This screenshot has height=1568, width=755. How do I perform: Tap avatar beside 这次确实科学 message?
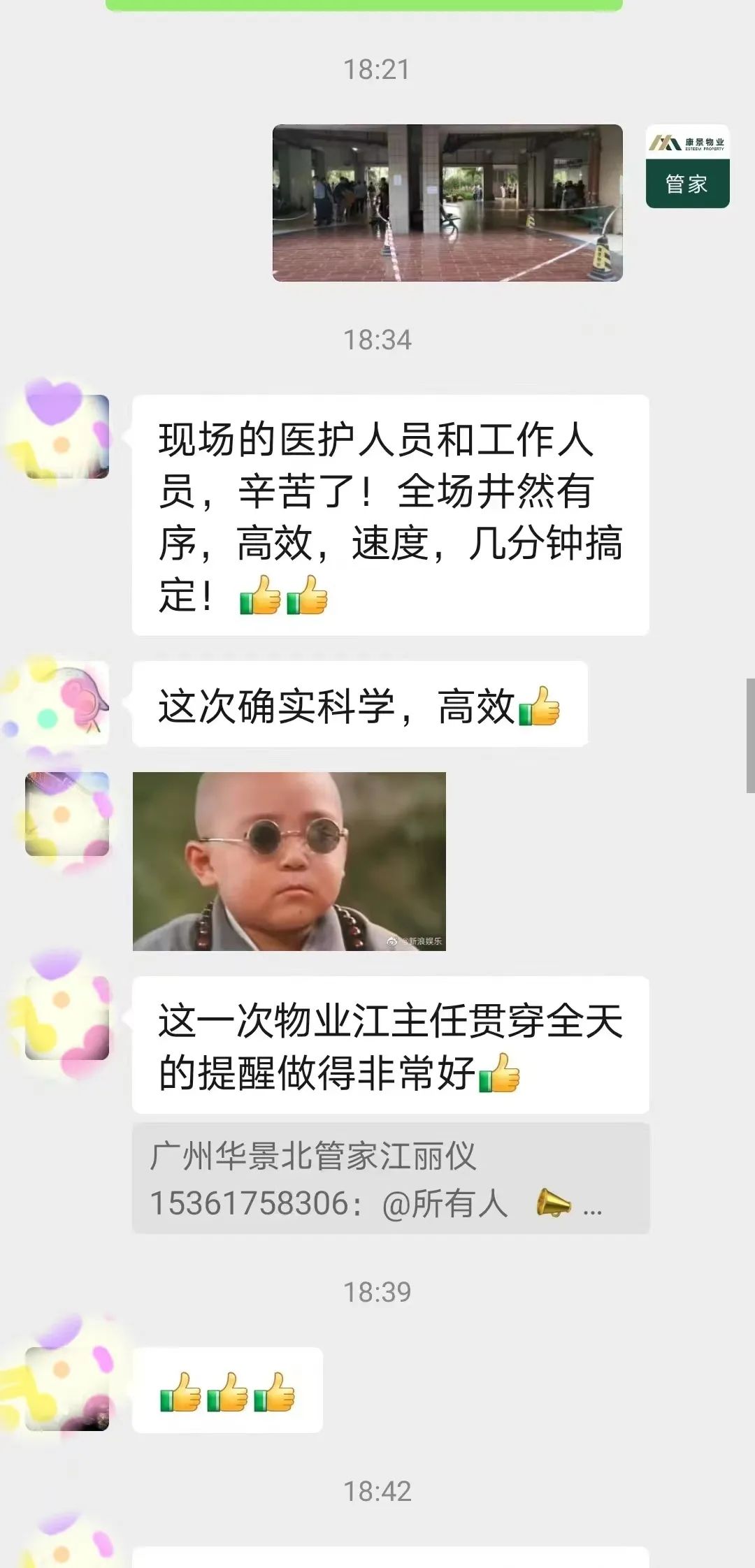[67, 703]
